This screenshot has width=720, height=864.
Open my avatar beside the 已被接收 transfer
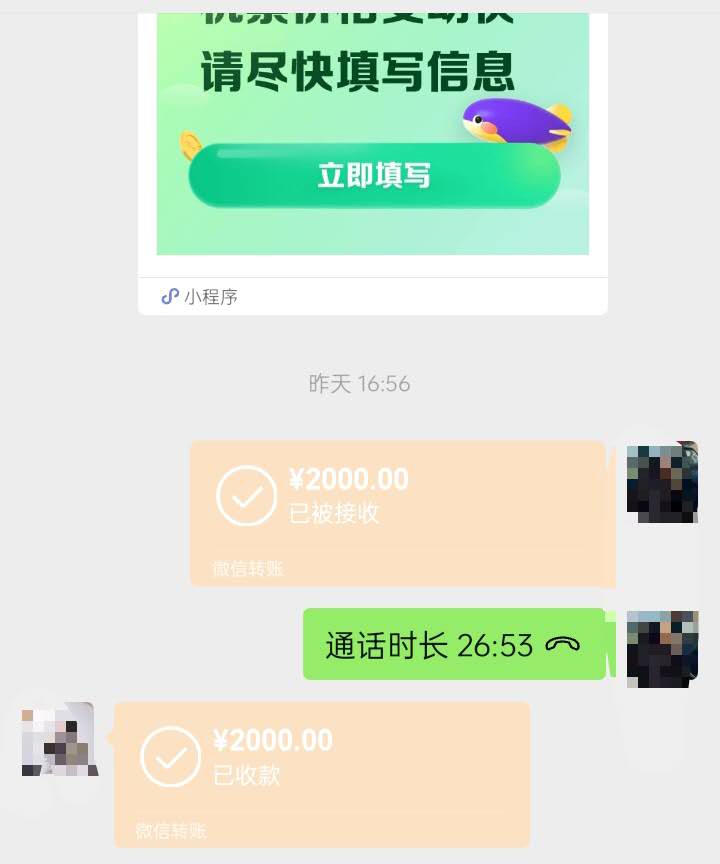[661, 482]
